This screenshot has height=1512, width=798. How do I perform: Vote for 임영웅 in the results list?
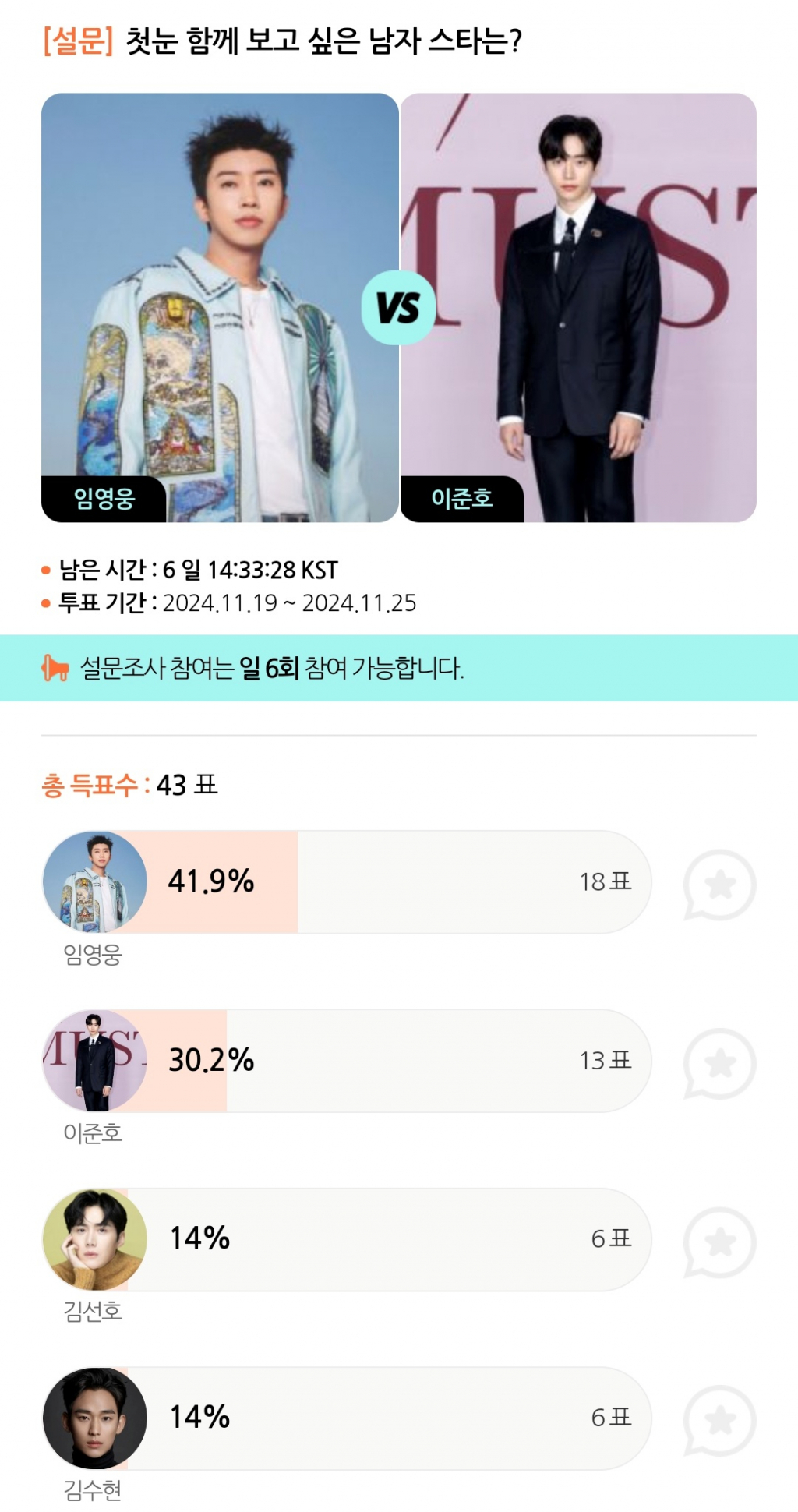click(x=347, y=881)
